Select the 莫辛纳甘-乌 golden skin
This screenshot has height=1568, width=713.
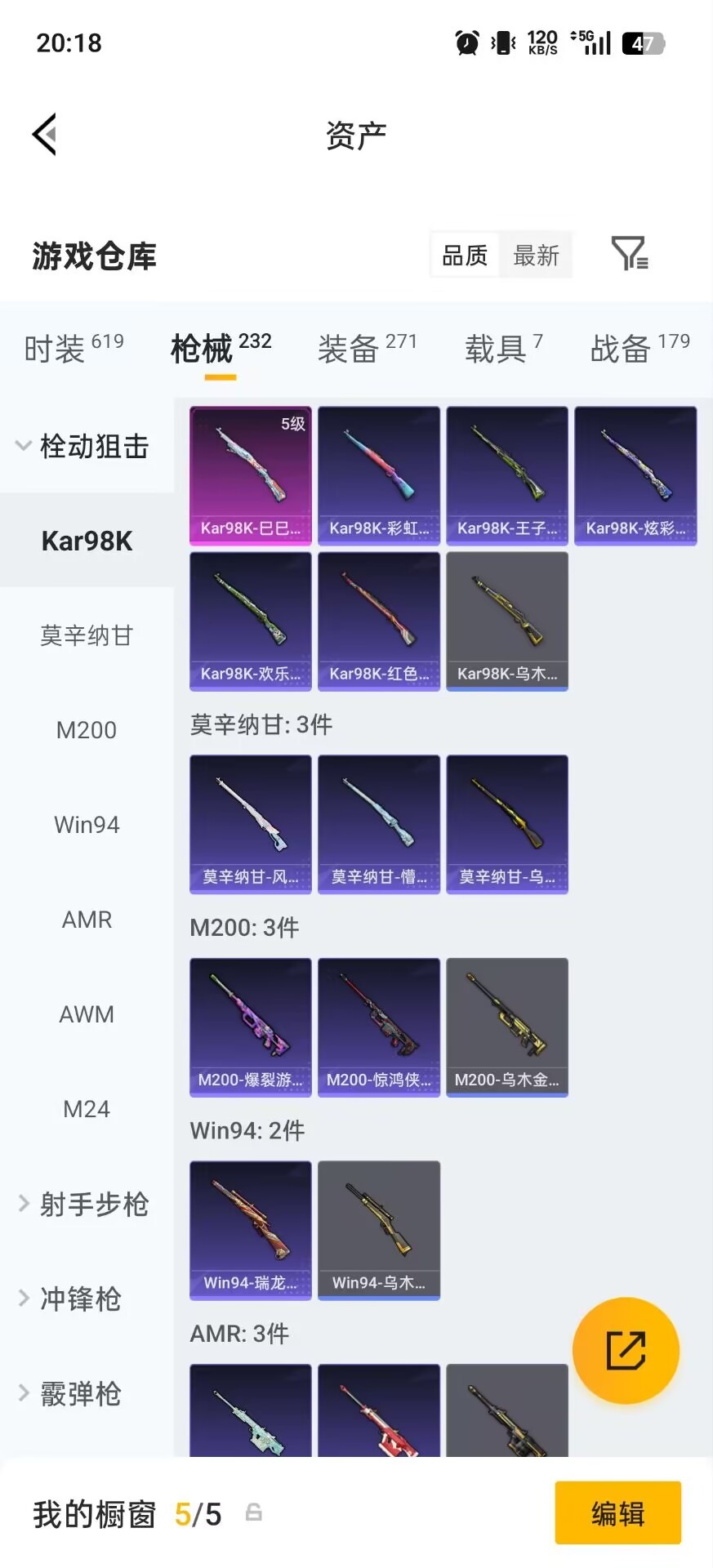tap(506, 823)
